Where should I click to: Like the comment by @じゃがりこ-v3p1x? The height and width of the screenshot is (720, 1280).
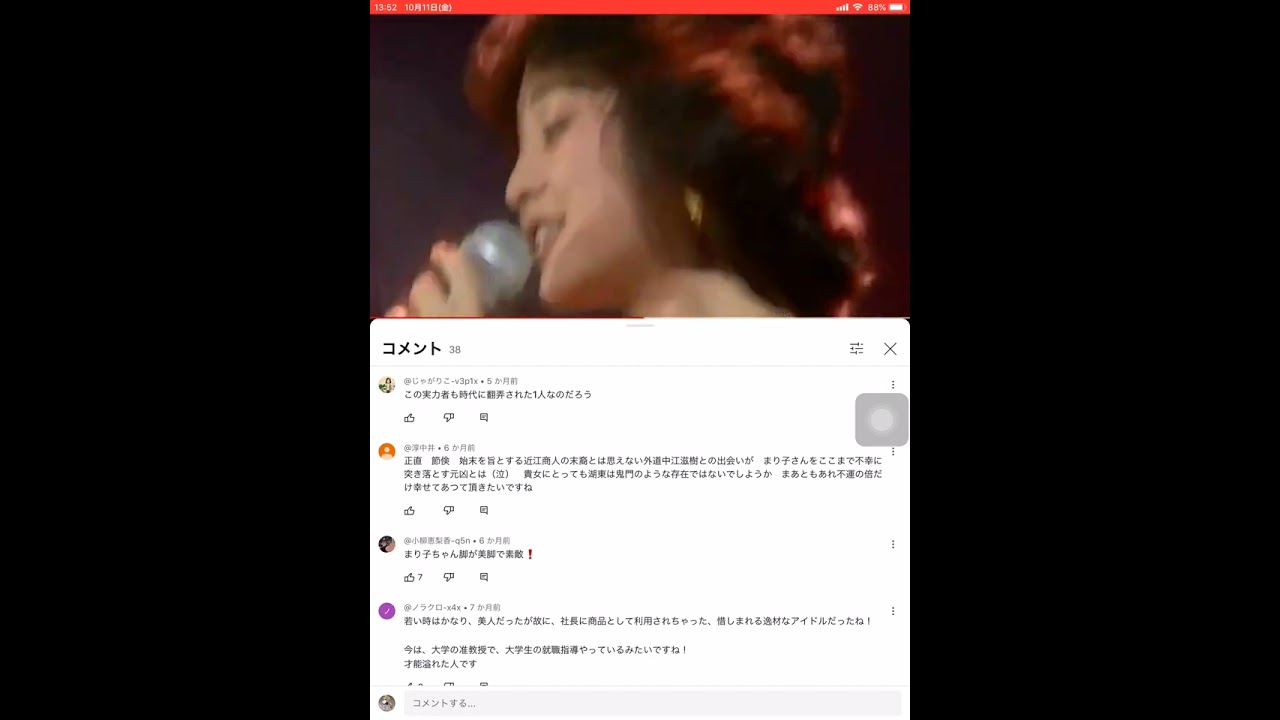point(409,418)
